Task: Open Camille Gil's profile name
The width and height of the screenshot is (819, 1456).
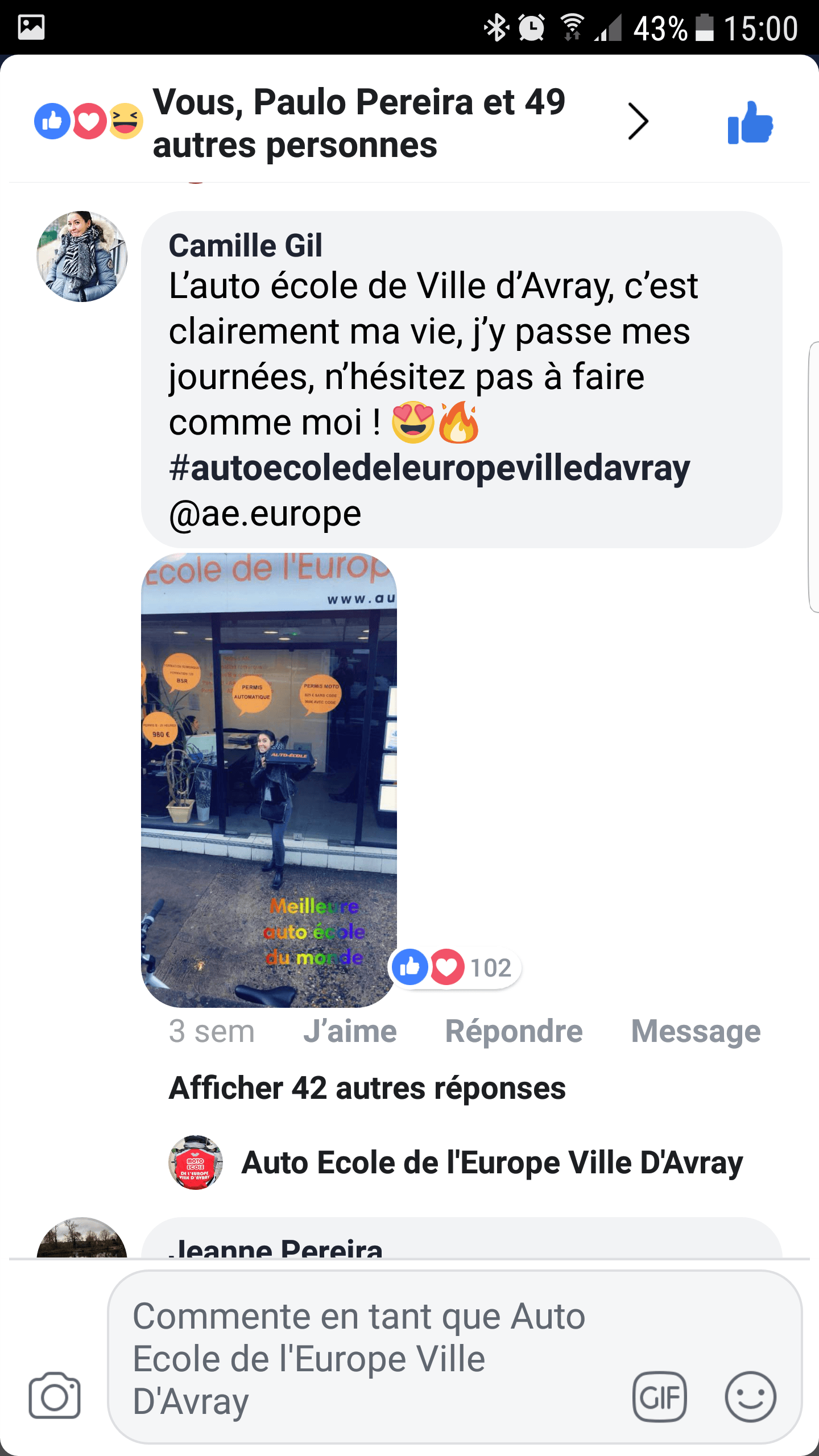Action: click(x=245, y=246)
